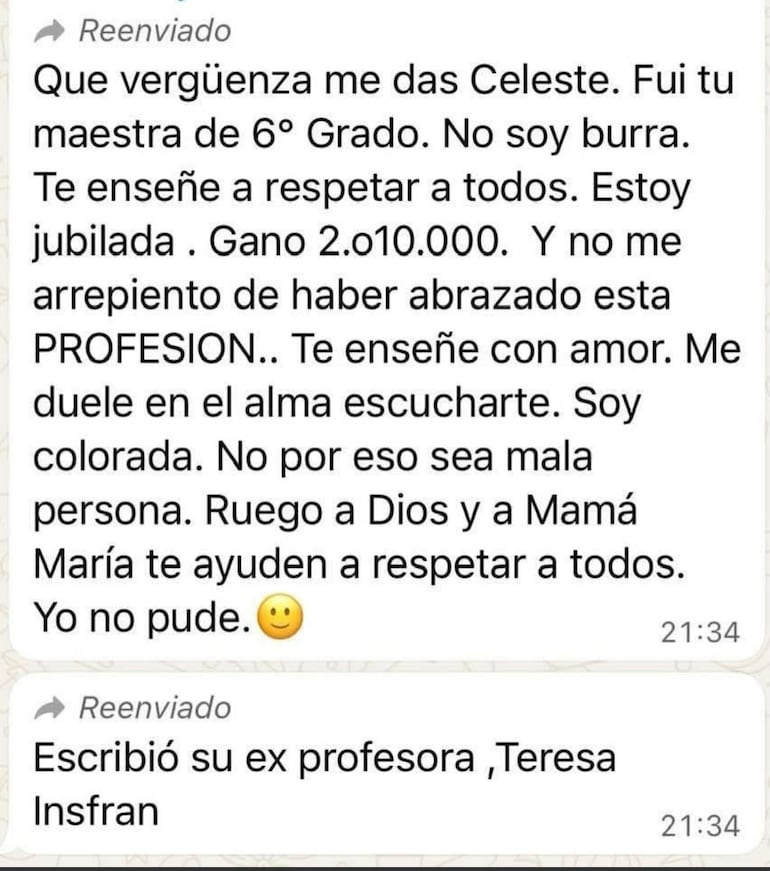Click the forward arrow icon on first message

52,27
